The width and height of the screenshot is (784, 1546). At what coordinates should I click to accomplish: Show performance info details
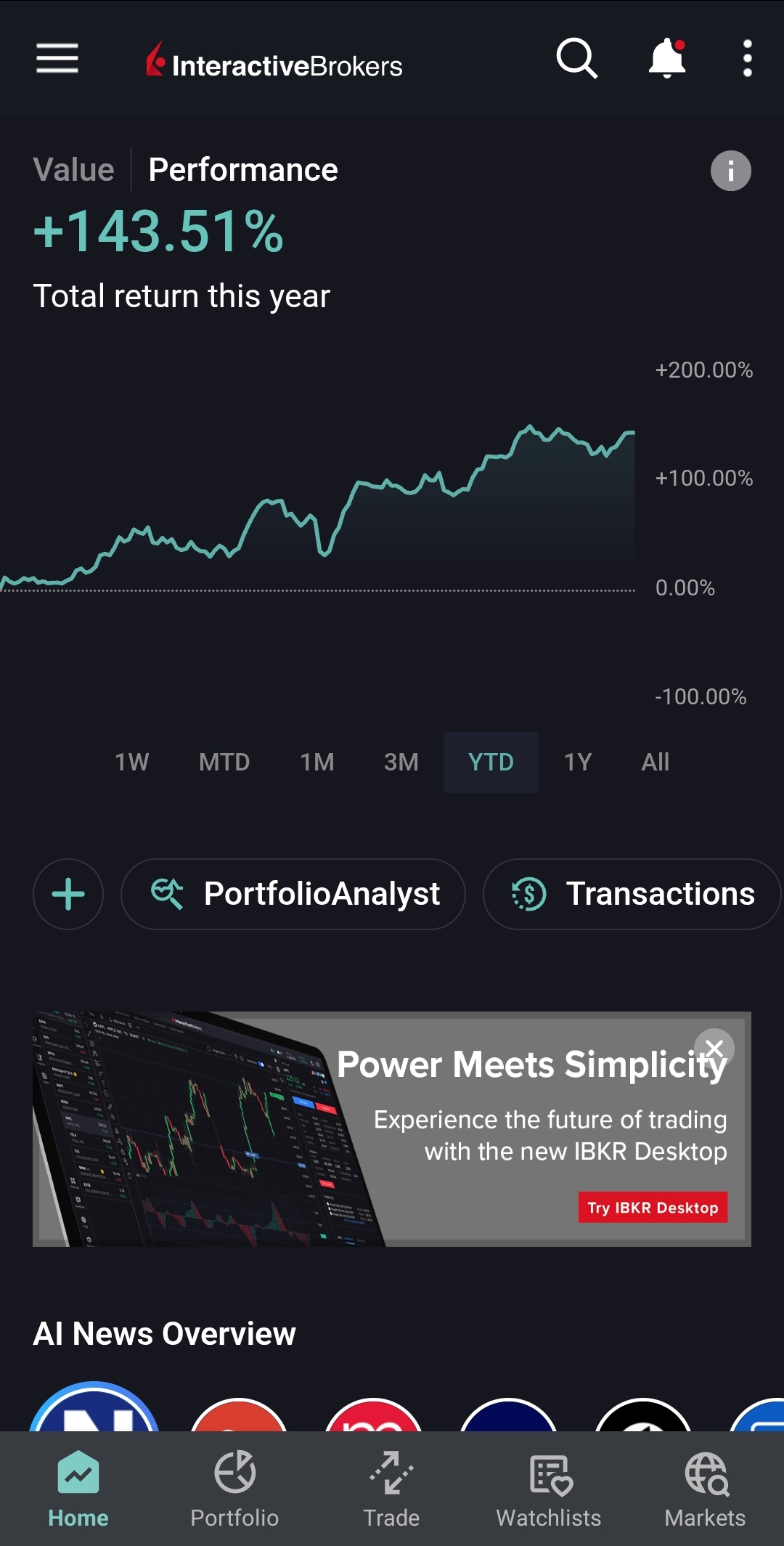730,171
